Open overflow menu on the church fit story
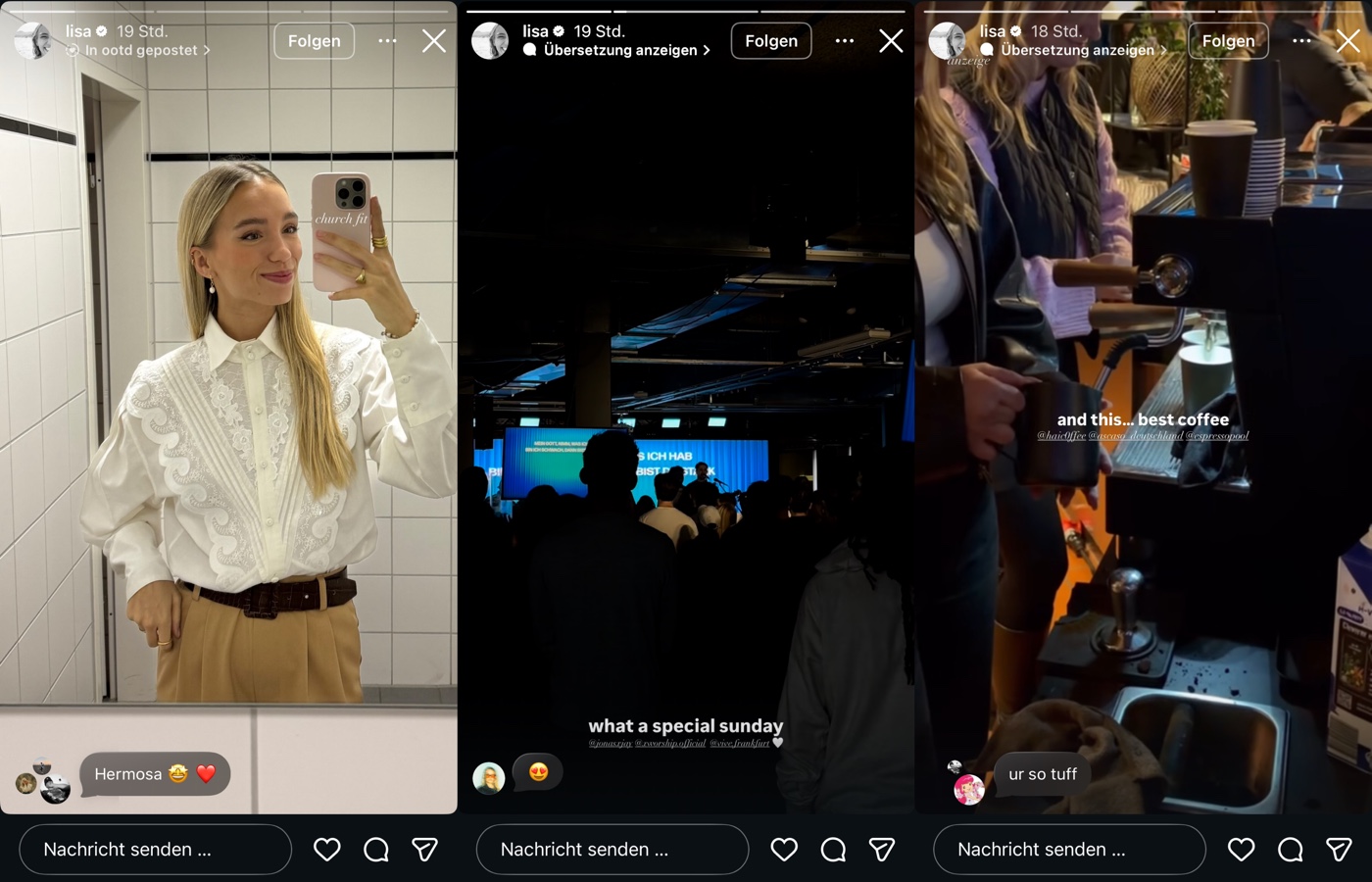This screenshot has width=1372, height=882. (x=387, y=41)
